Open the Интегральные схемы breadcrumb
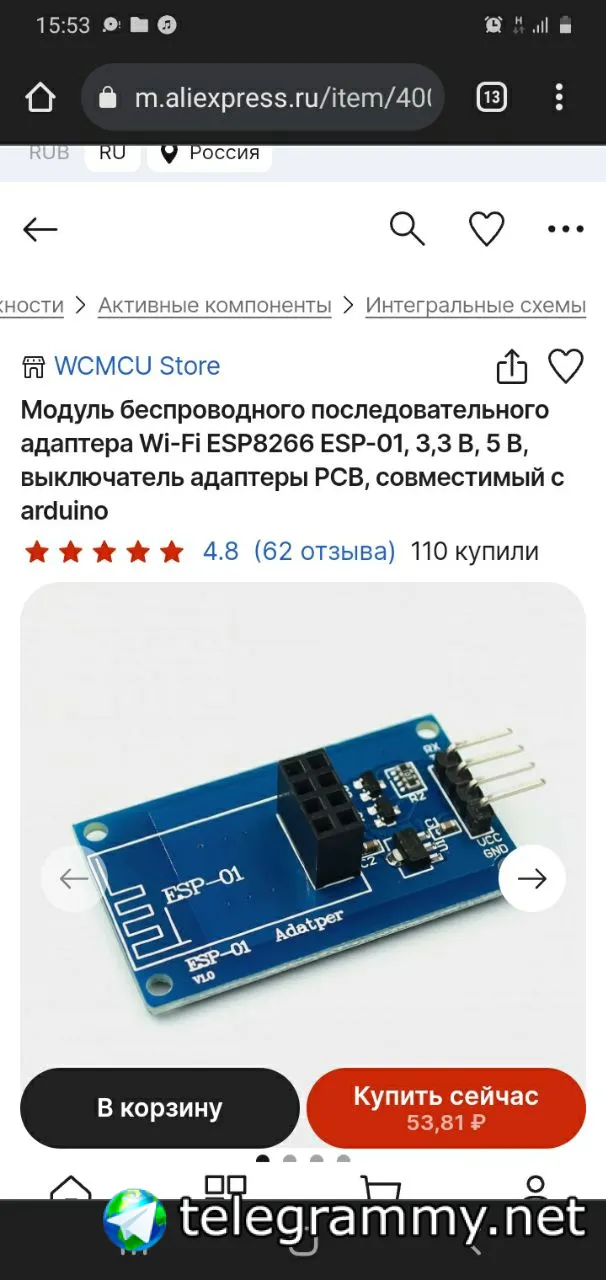The image size is (606, 1280). 475,305
